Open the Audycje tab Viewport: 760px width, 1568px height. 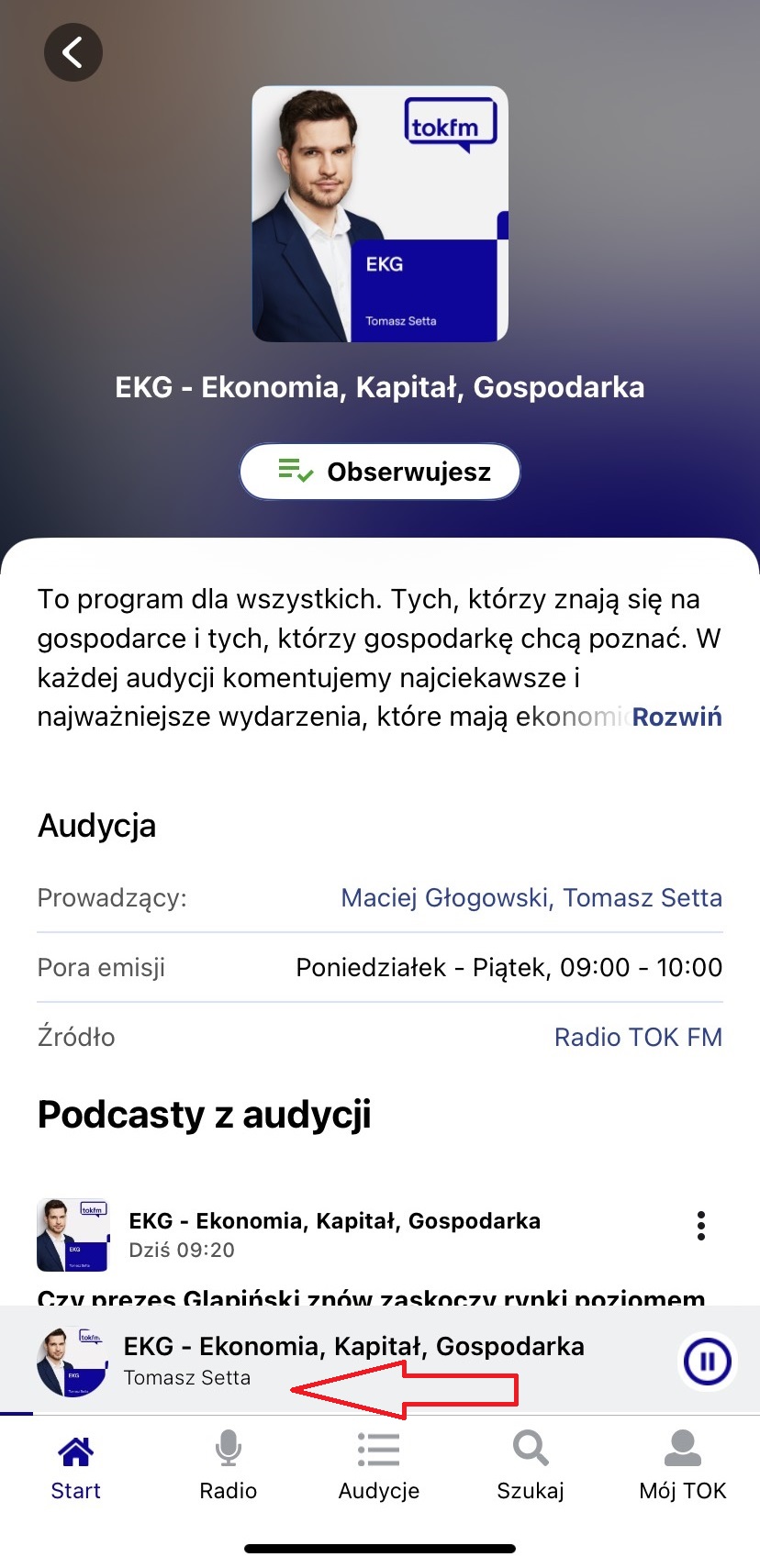coord(379,1468)
